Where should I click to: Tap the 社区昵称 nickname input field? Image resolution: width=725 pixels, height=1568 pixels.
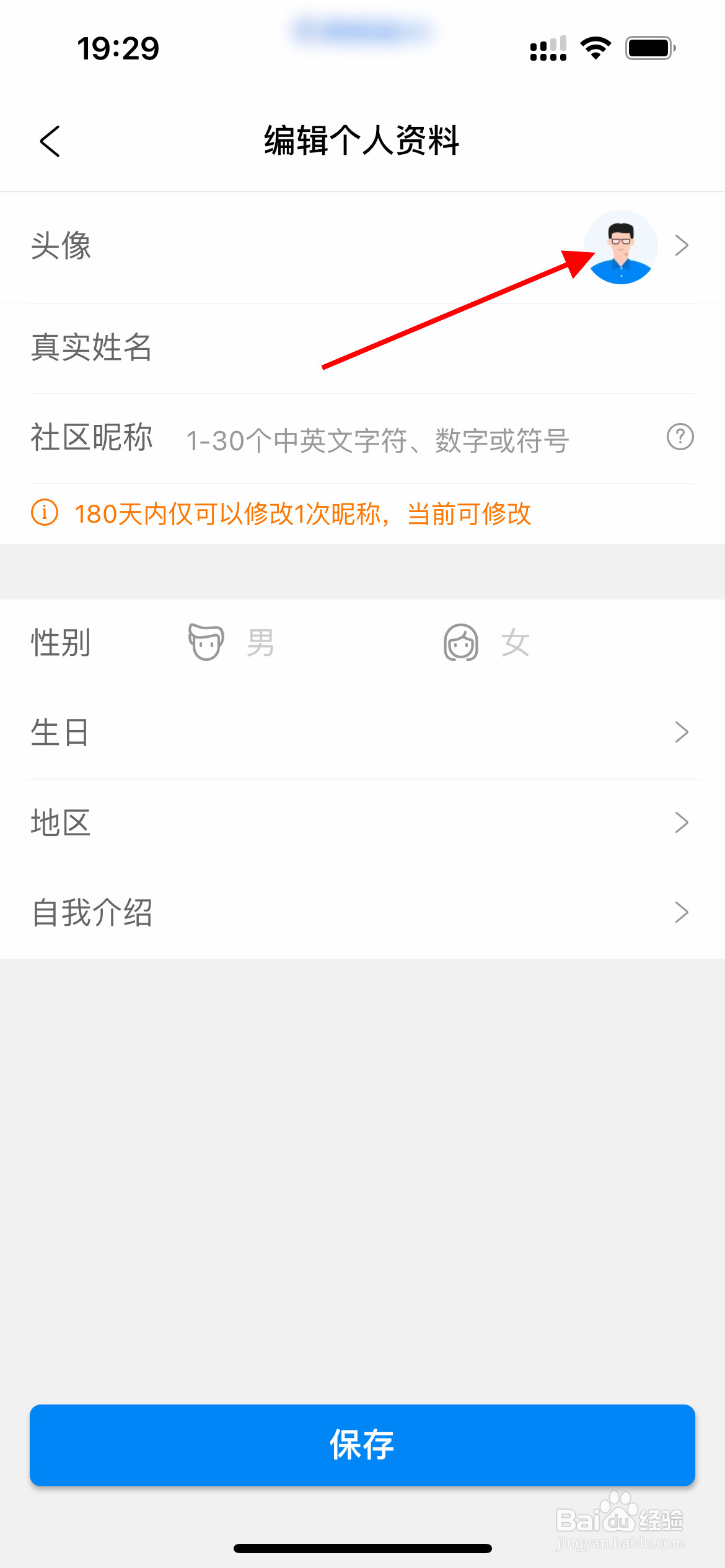click(x=378, y=439)
